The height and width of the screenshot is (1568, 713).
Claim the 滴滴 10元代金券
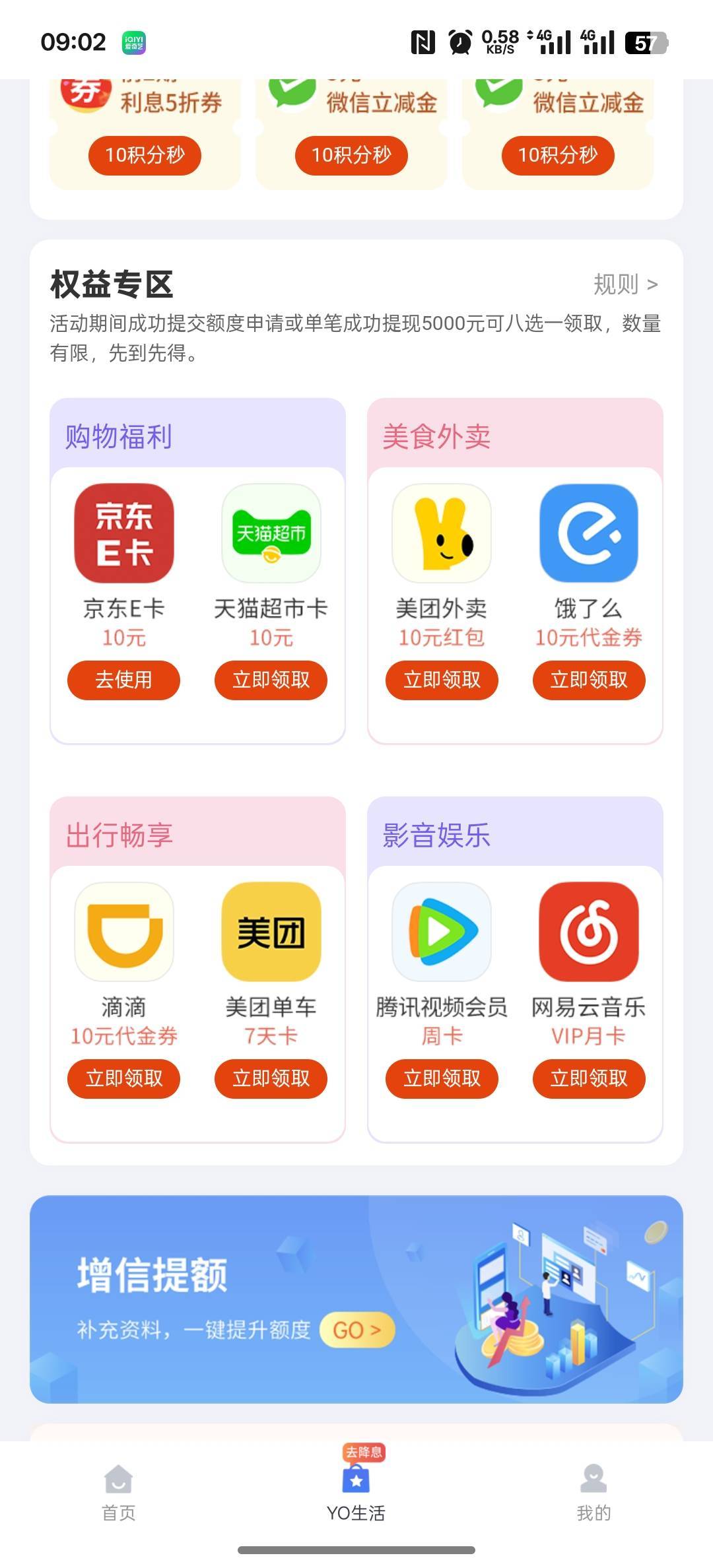click(x=123, y=1078)
